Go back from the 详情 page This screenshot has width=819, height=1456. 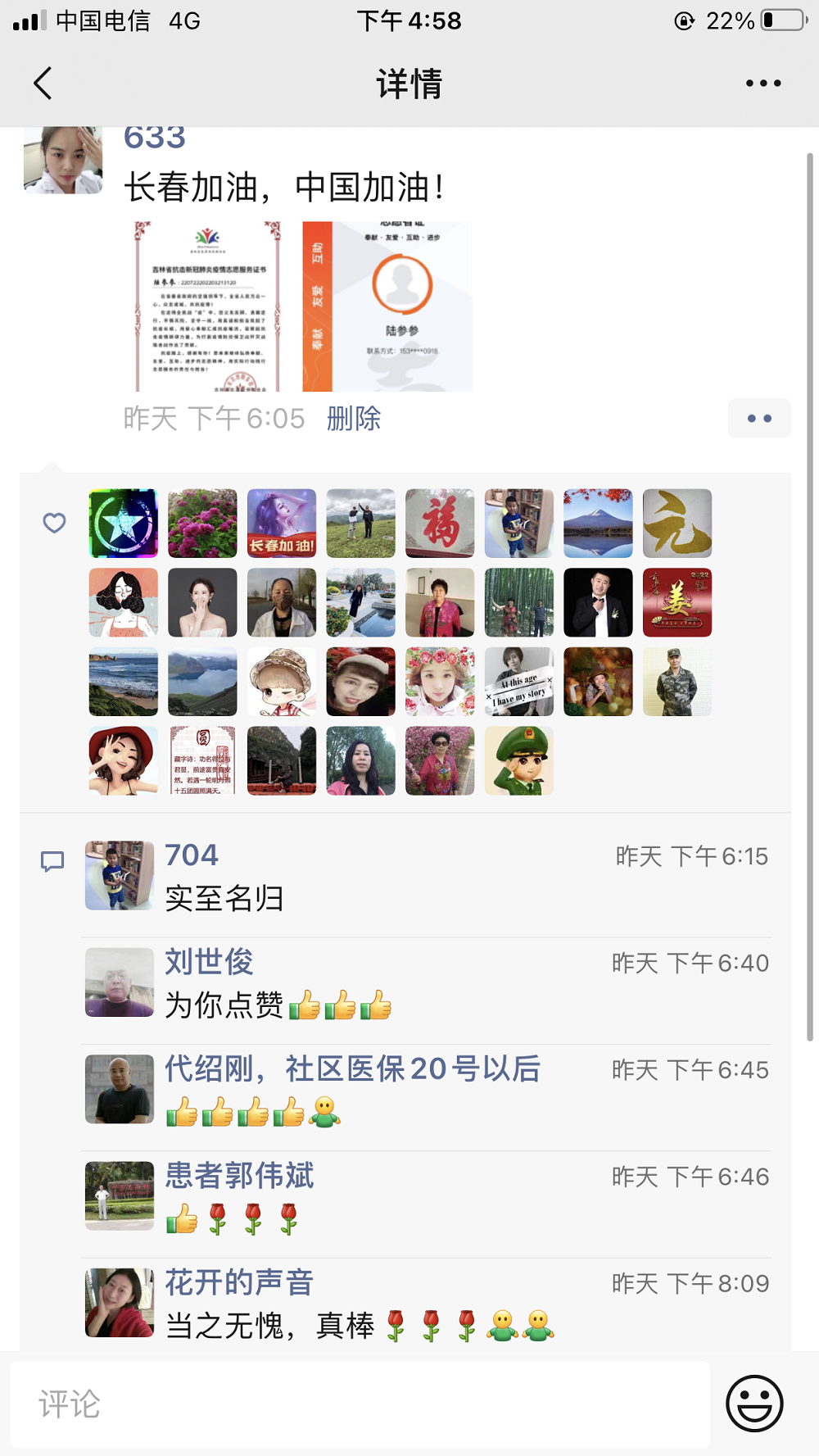tap(43, 84)
